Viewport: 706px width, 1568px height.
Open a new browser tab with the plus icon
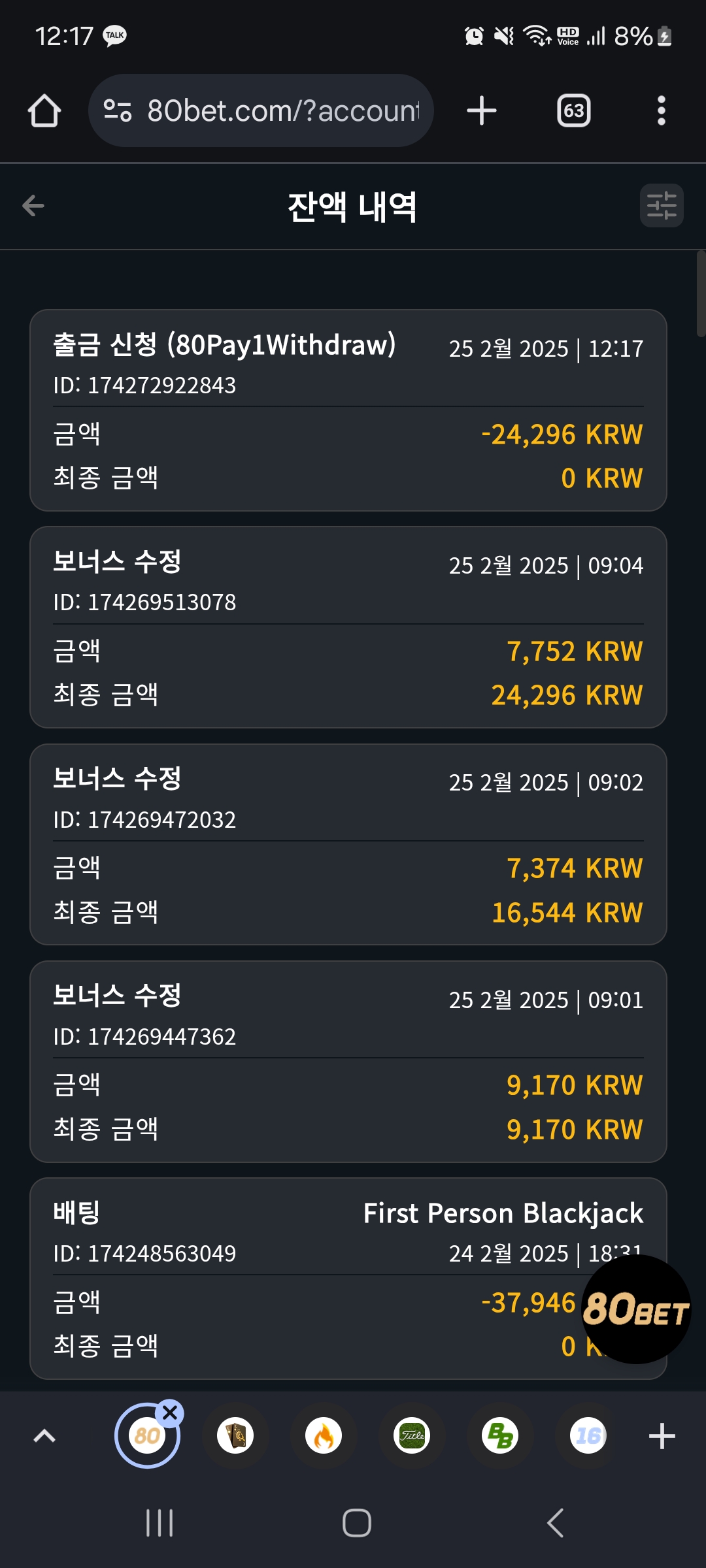pos(482,110)
